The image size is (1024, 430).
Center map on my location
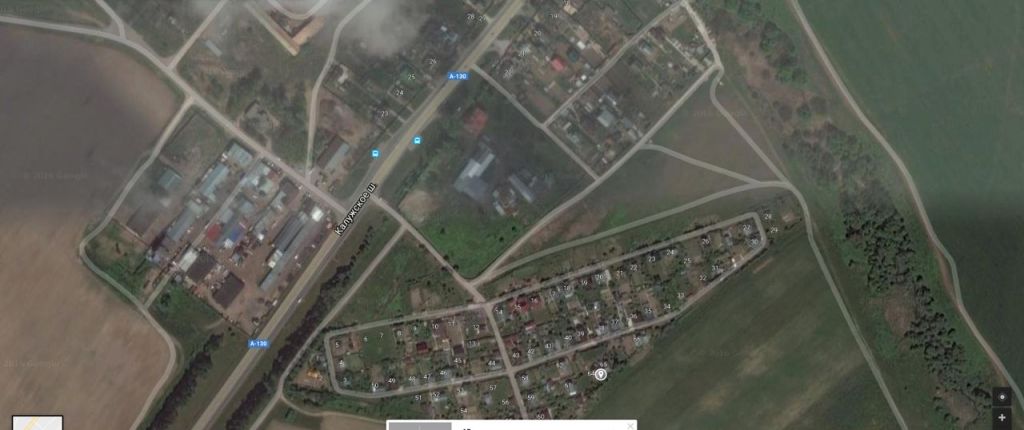[x=1003, y=397]
